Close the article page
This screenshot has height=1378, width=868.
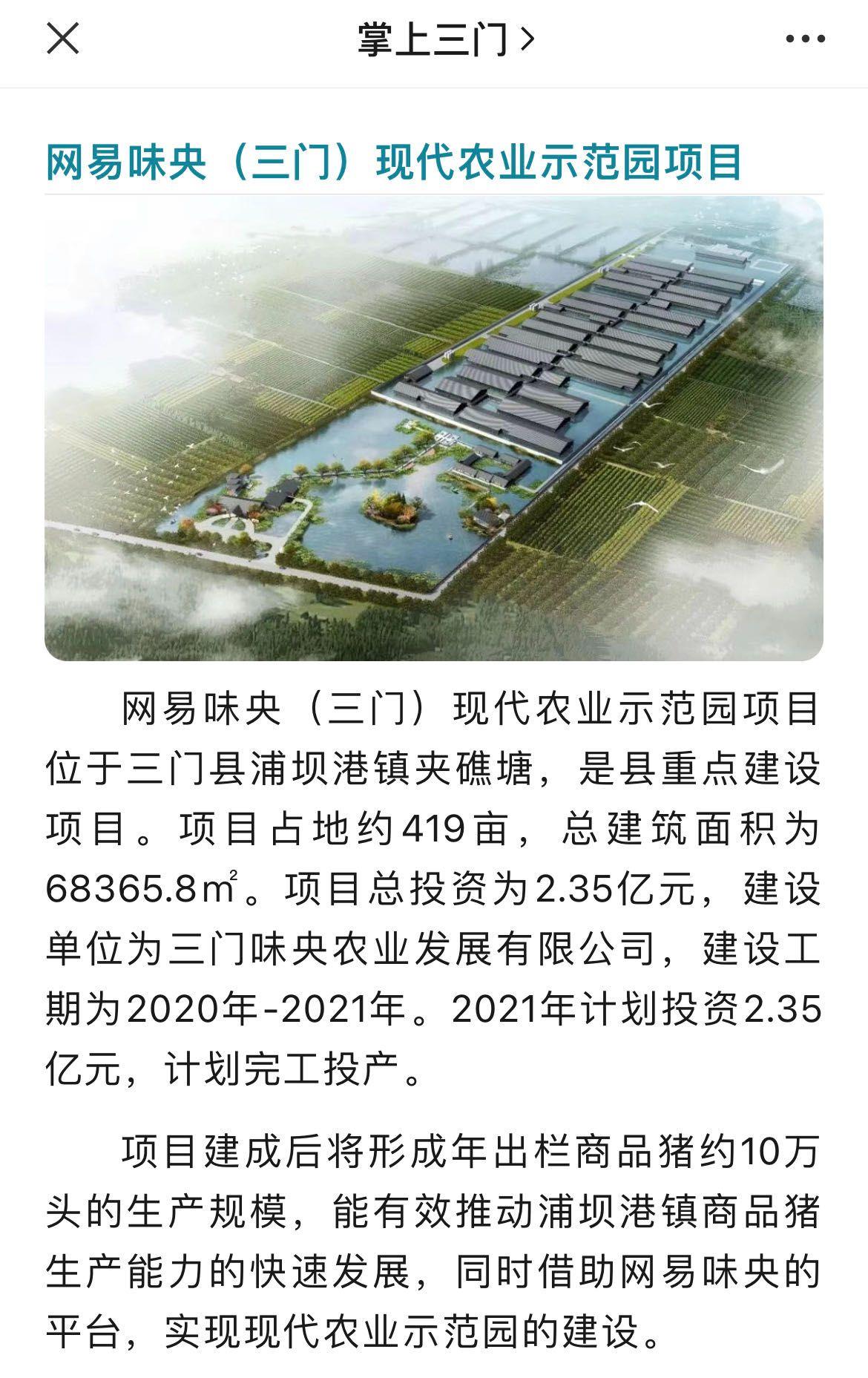[x=63, y=39]
